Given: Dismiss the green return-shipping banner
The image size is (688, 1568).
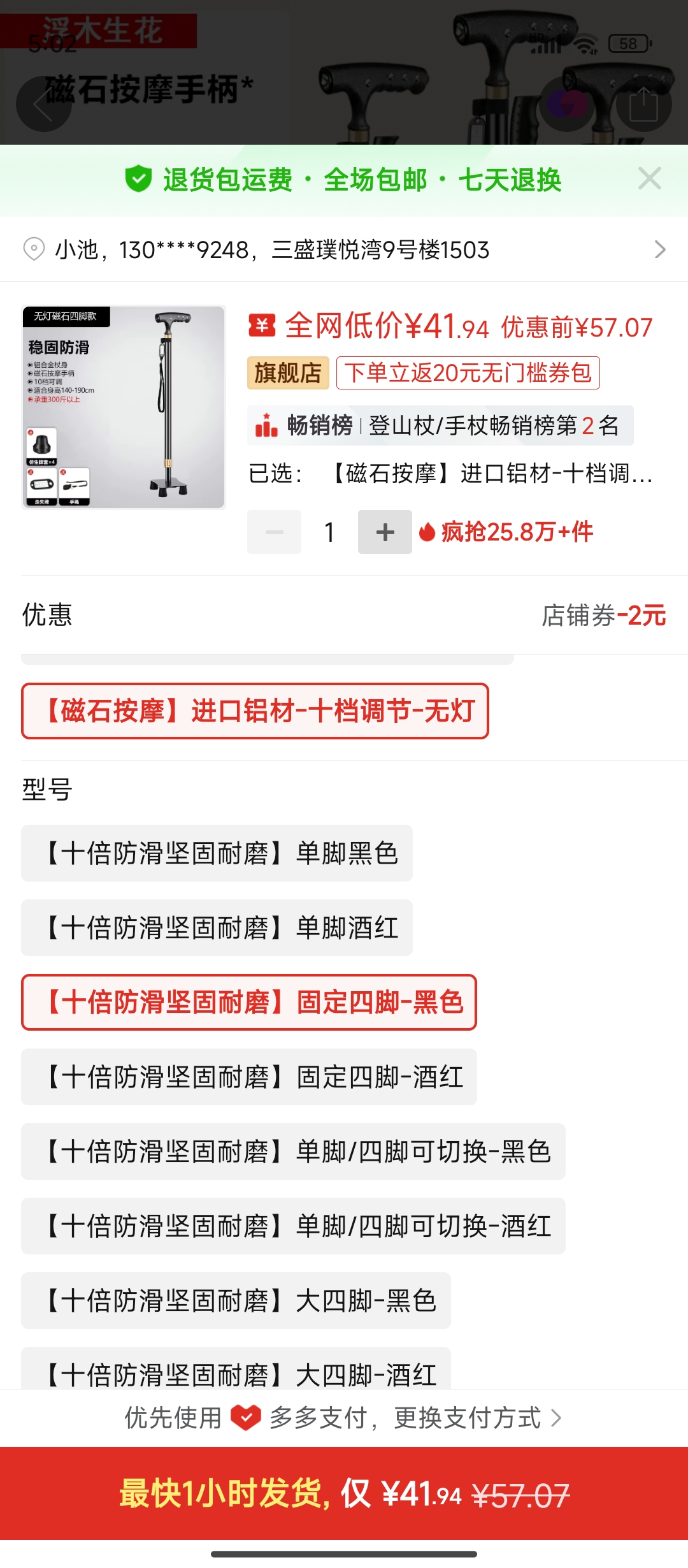Looking at the screenshot, I should [649, 179].
